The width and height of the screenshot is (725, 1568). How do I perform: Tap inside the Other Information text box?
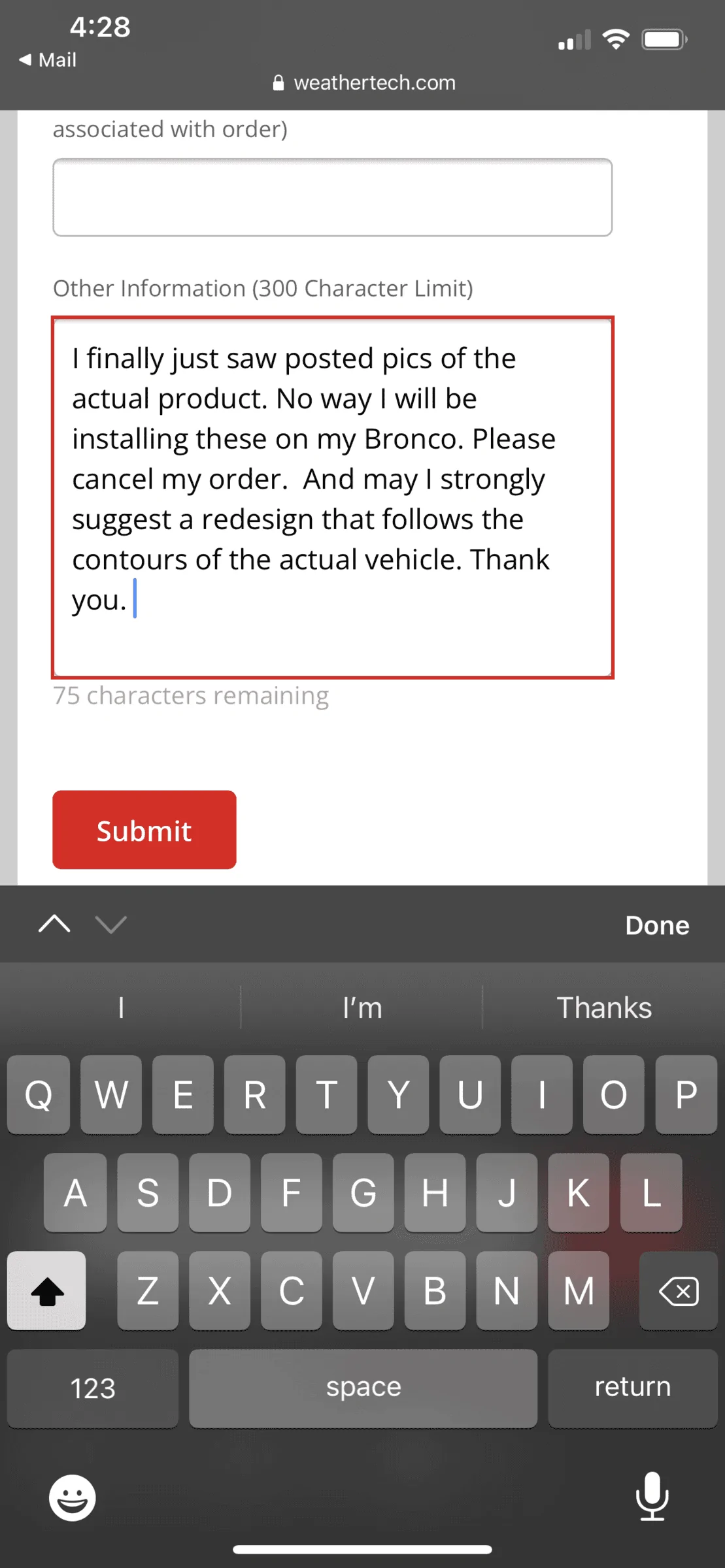pos(332,498)
